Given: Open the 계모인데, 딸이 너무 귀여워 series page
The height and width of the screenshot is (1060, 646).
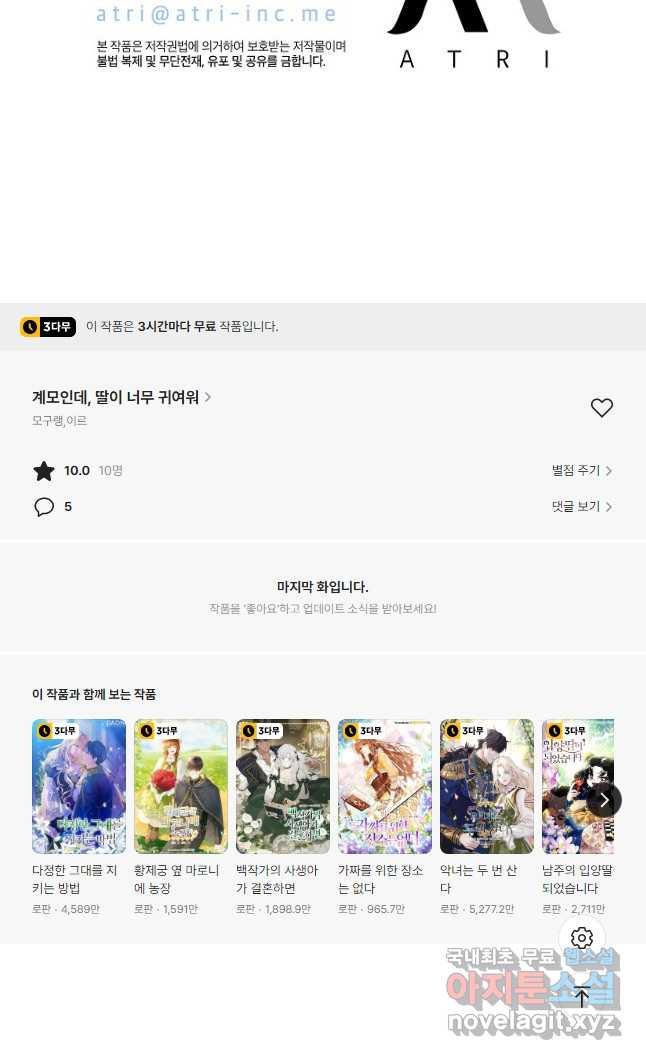Looking at the screenshot, I should pos(120,397).
